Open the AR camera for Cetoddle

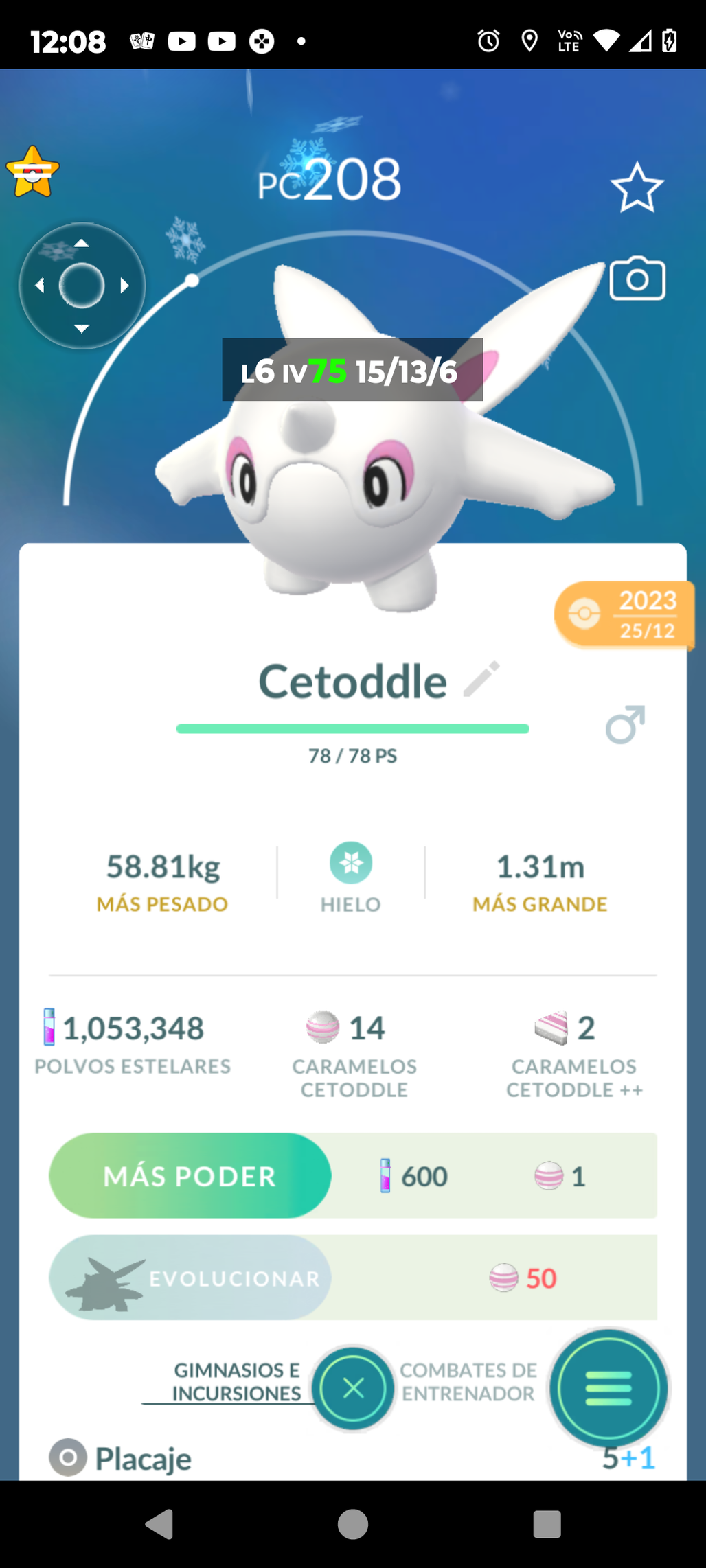coord(637,279)
